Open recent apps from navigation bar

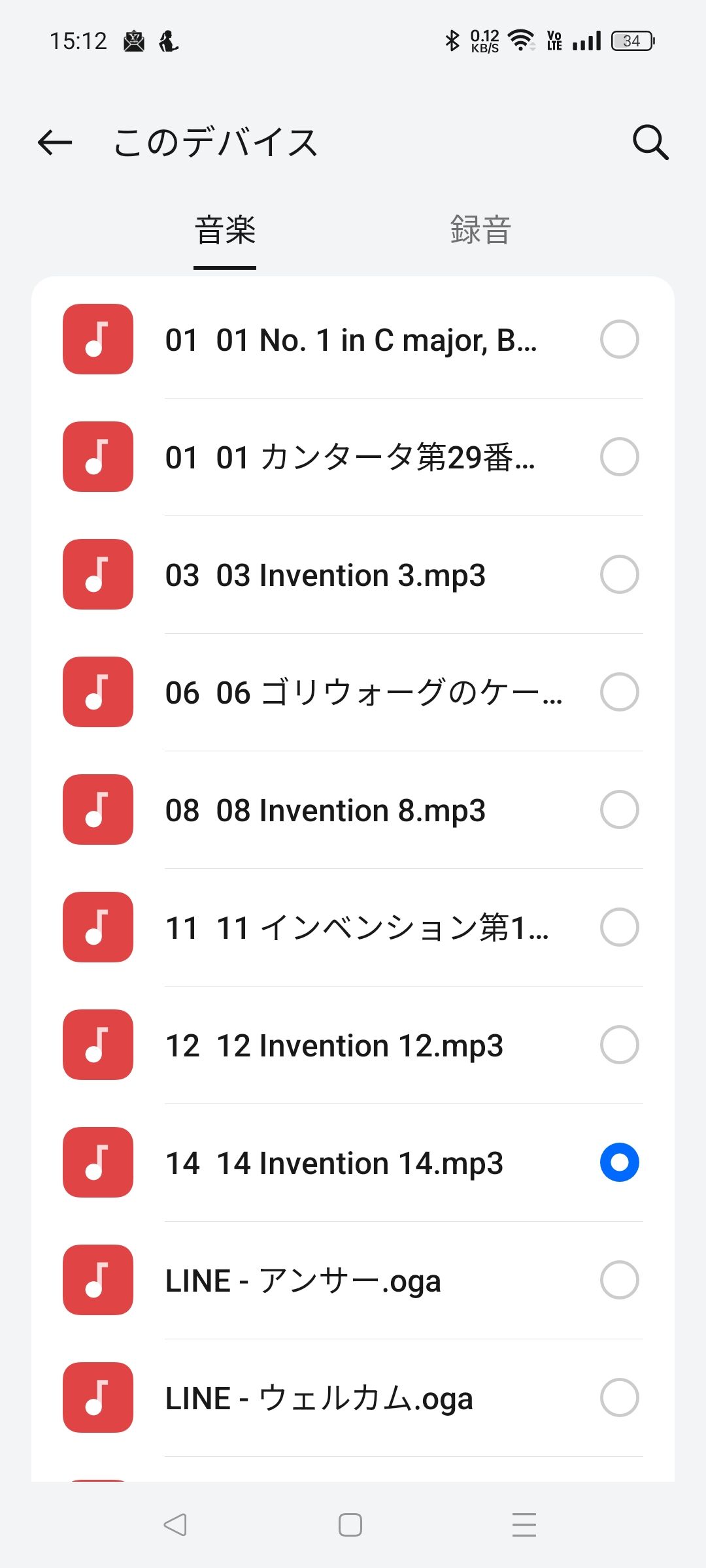pyautogui.click(x=524, y=1525)
